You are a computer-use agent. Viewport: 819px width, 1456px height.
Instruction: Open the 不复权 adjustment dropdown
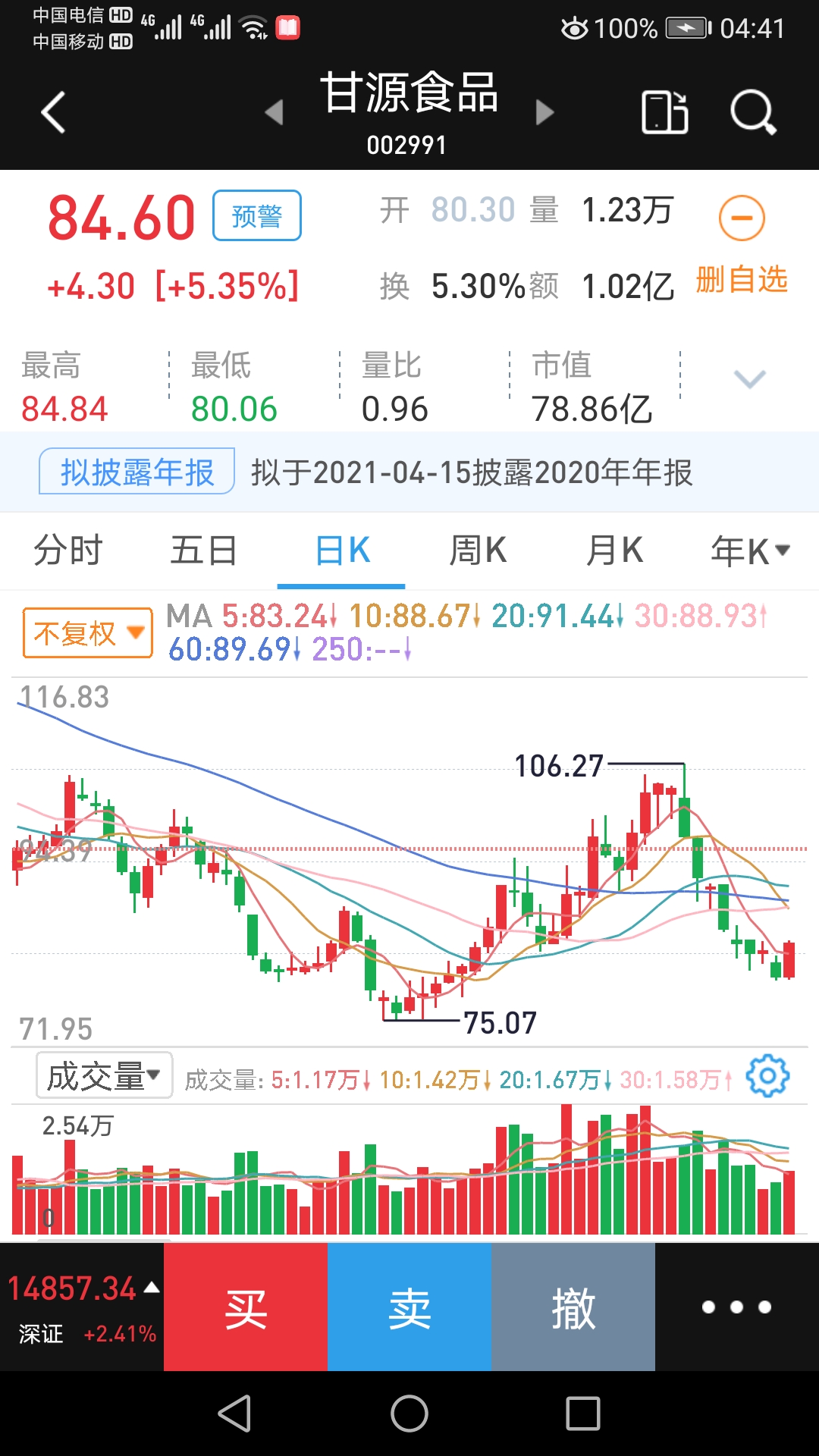point(86,631)
